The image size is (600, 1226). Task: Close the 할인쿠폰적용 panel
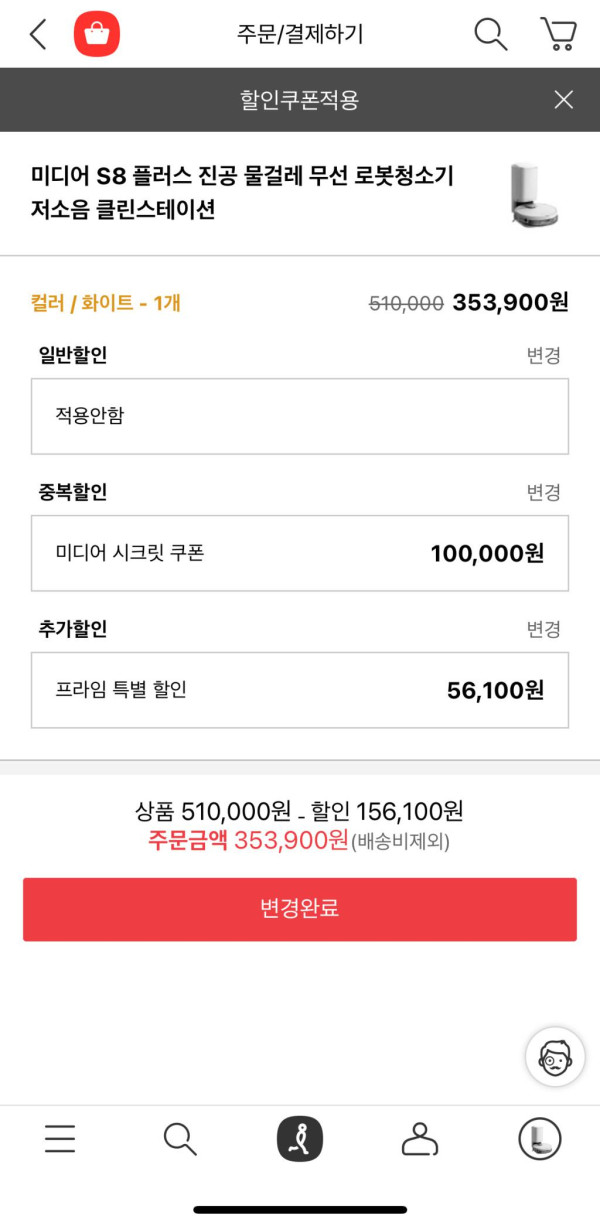coord(564,99)
